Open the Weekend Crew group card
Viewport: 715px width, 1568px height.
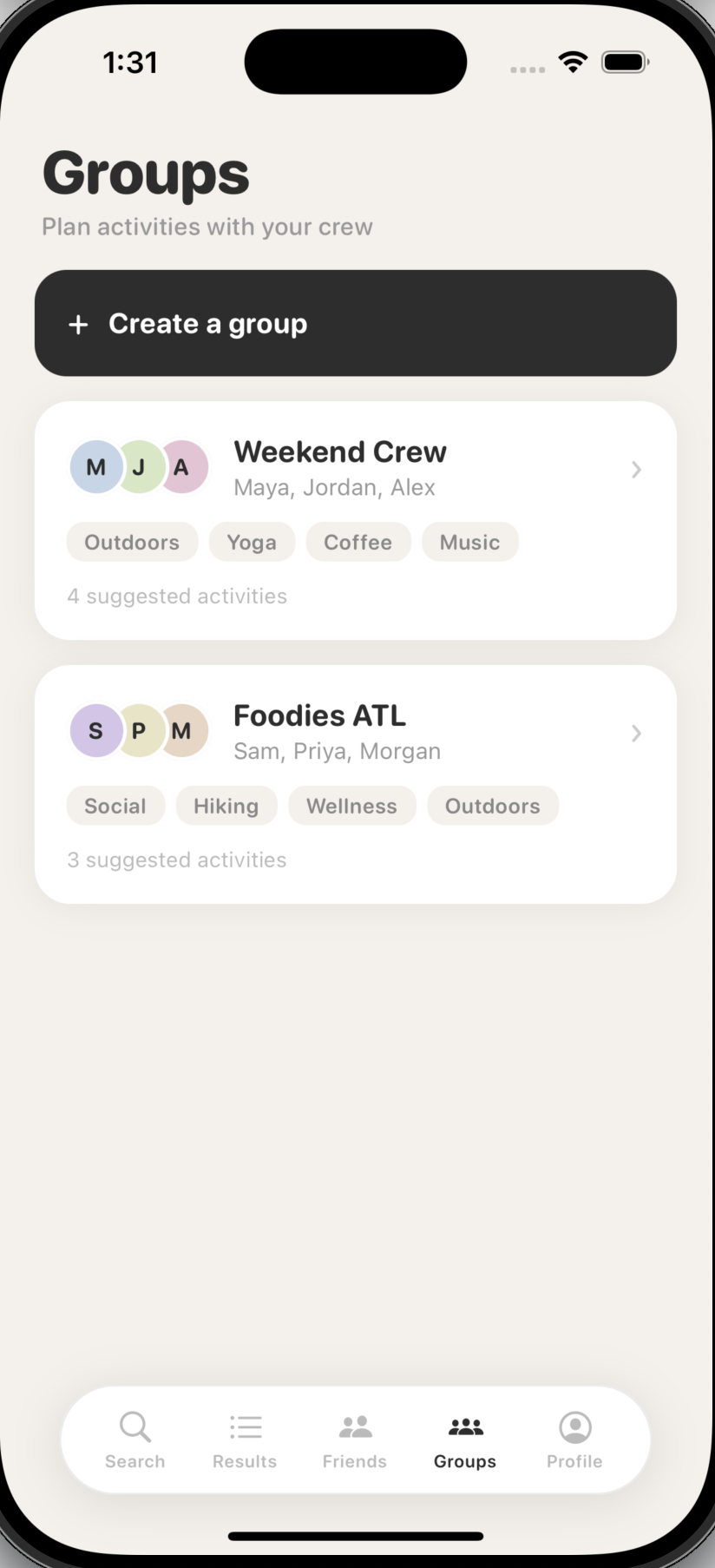click(x=356, y=520)
